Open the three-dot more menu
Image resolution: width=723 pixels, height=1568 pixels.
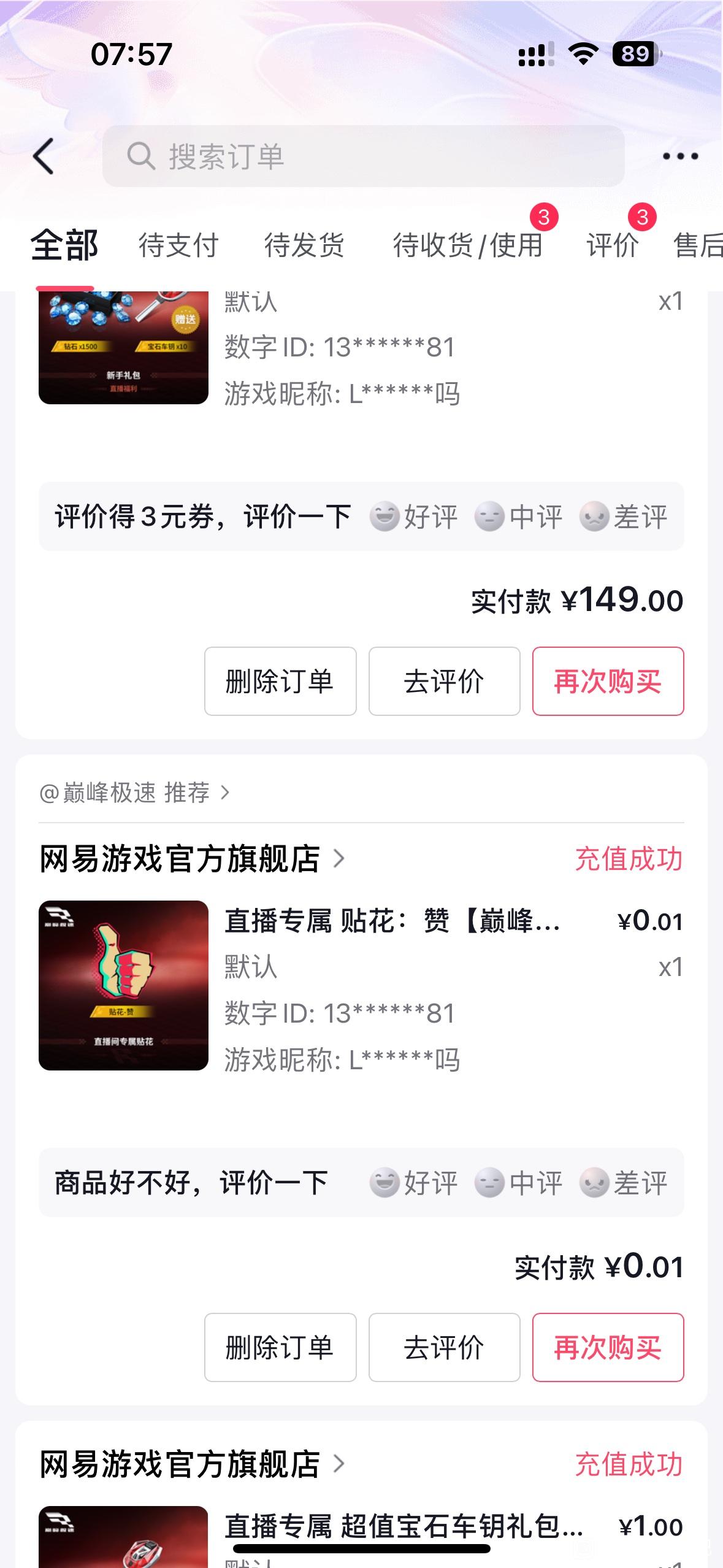click(x=680, y=156)
